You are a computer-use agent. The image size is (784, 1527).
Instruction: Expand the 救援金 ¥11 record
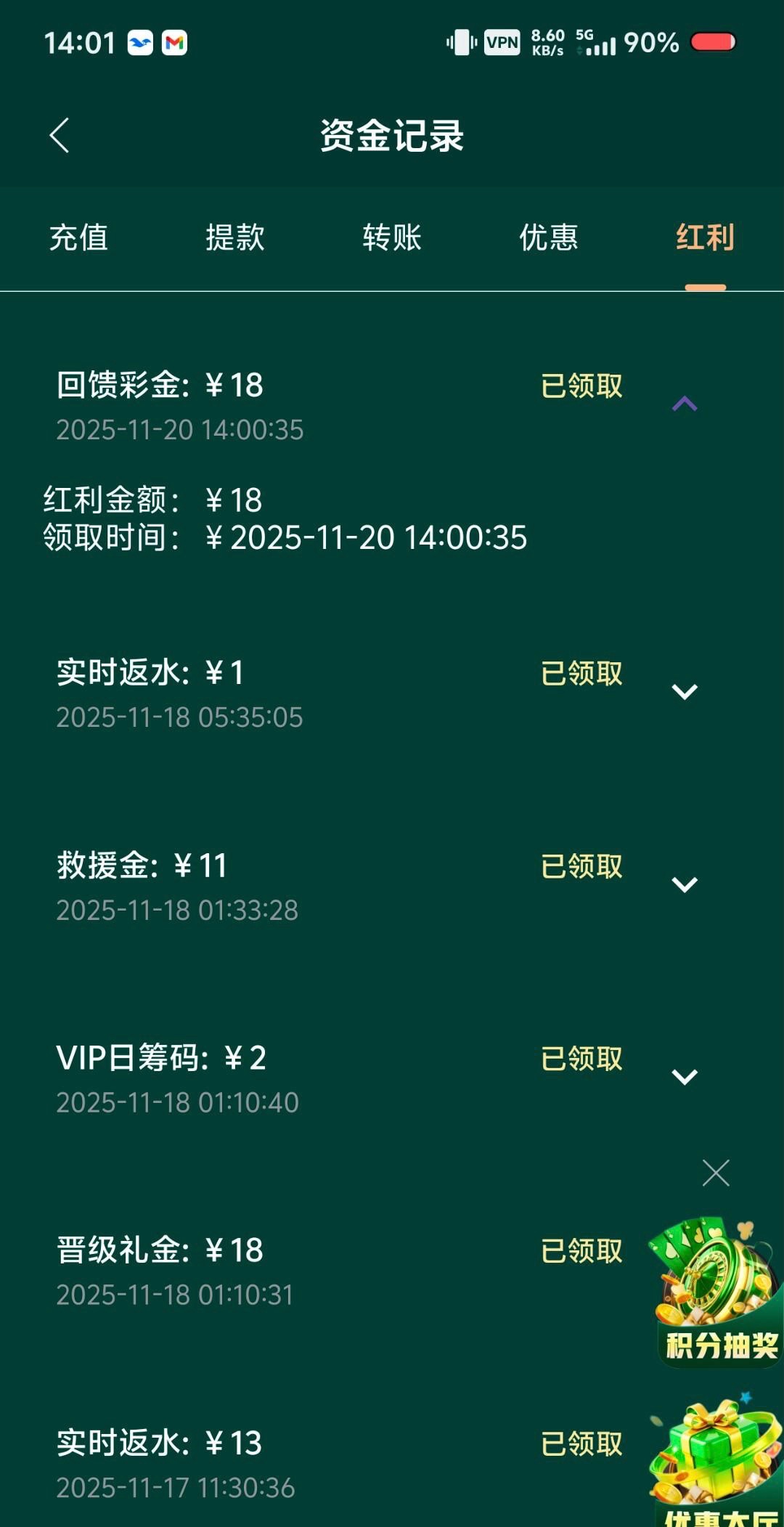685,884
